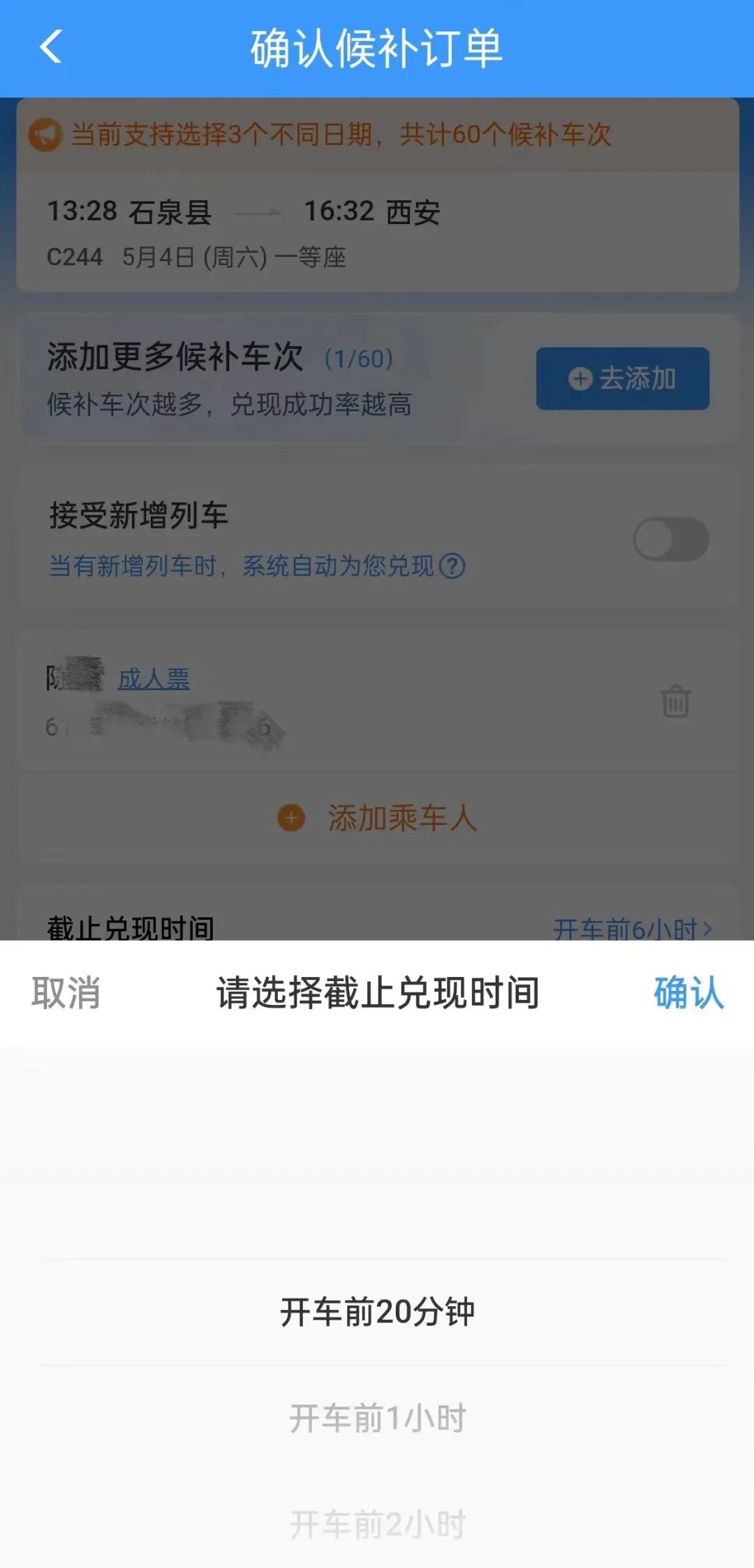
Task: Select the 开车前20分钟 option
Action: (x=377, y=1312)
